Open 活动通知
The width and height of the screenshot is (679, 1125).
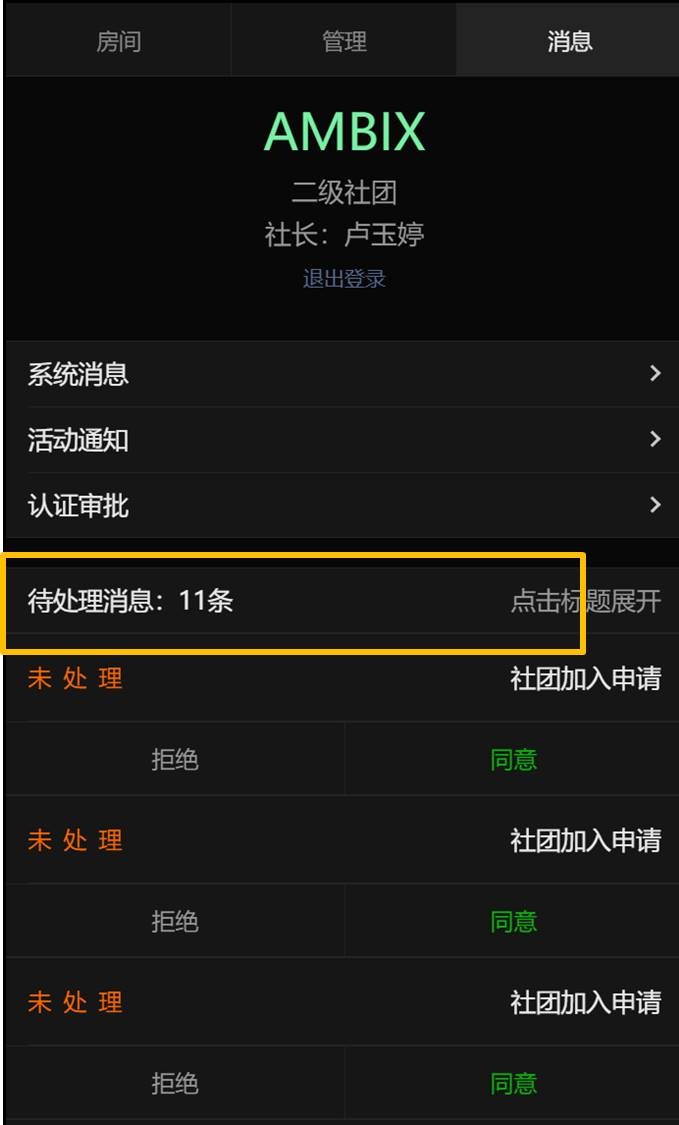coord(342,440)
